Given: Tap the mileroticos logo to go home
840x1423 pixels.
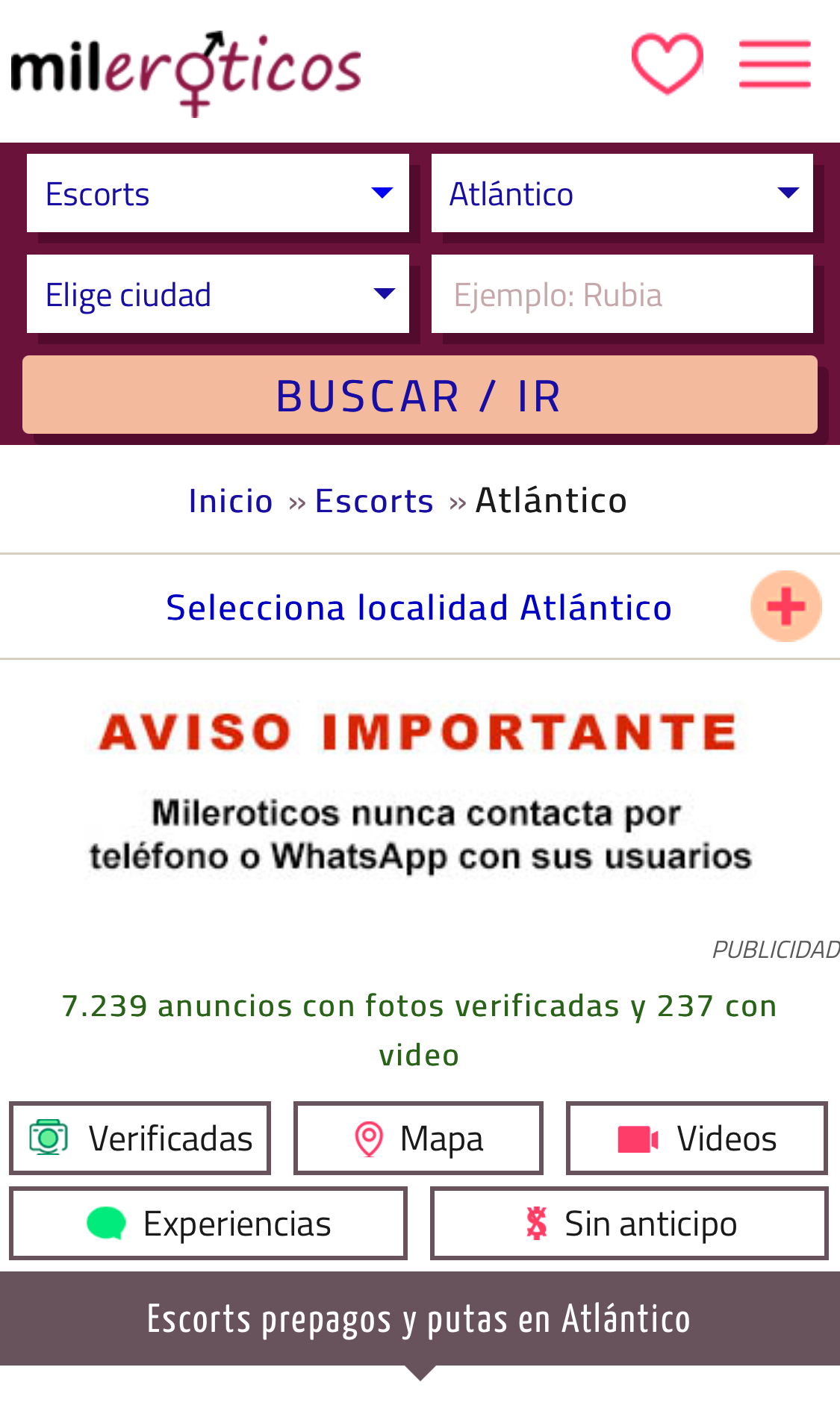Looking at the screenshot, I should pyautogui.click(x=186, y=72).
